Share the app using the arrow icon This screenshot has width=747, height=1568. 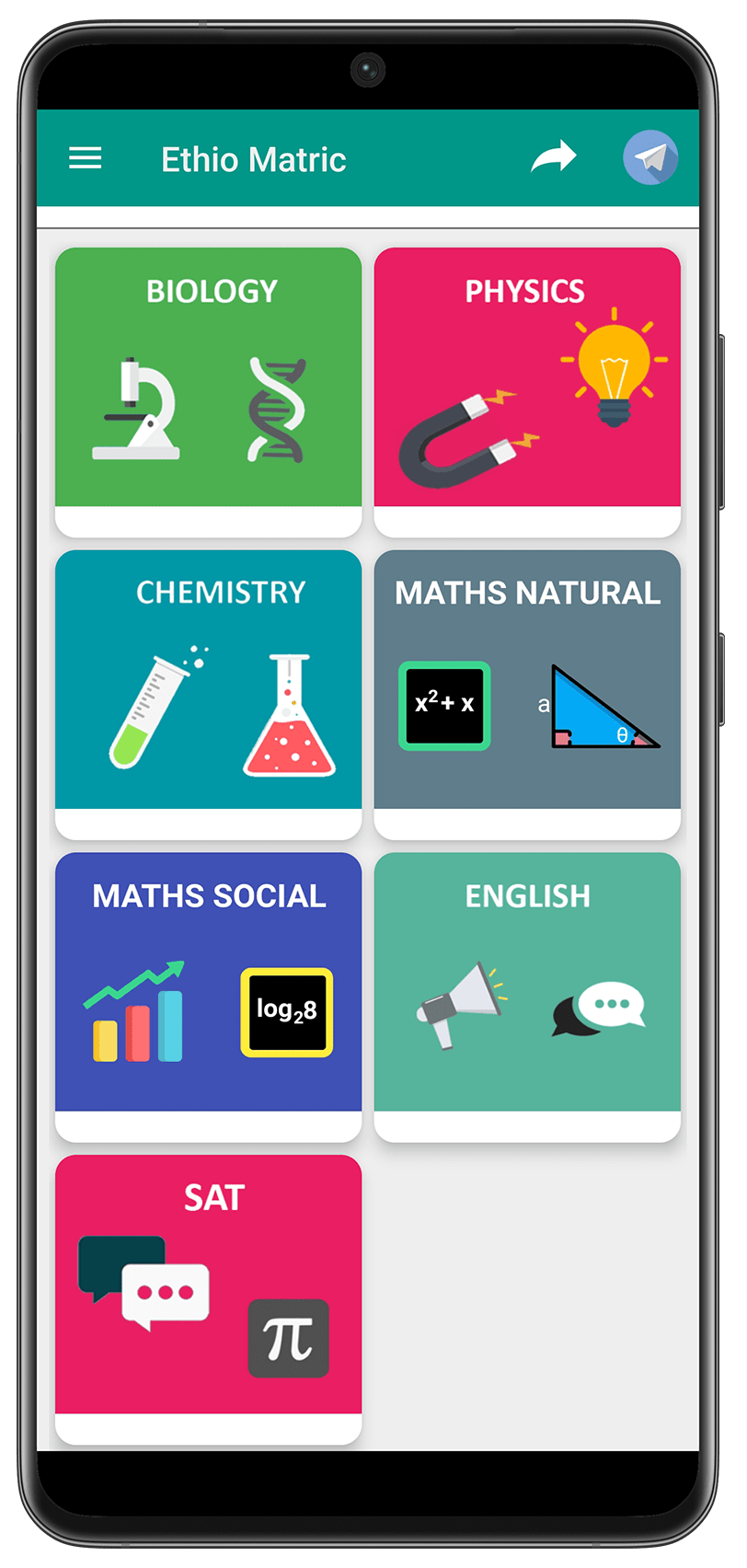pyautogui.click(x=553, y=157)
